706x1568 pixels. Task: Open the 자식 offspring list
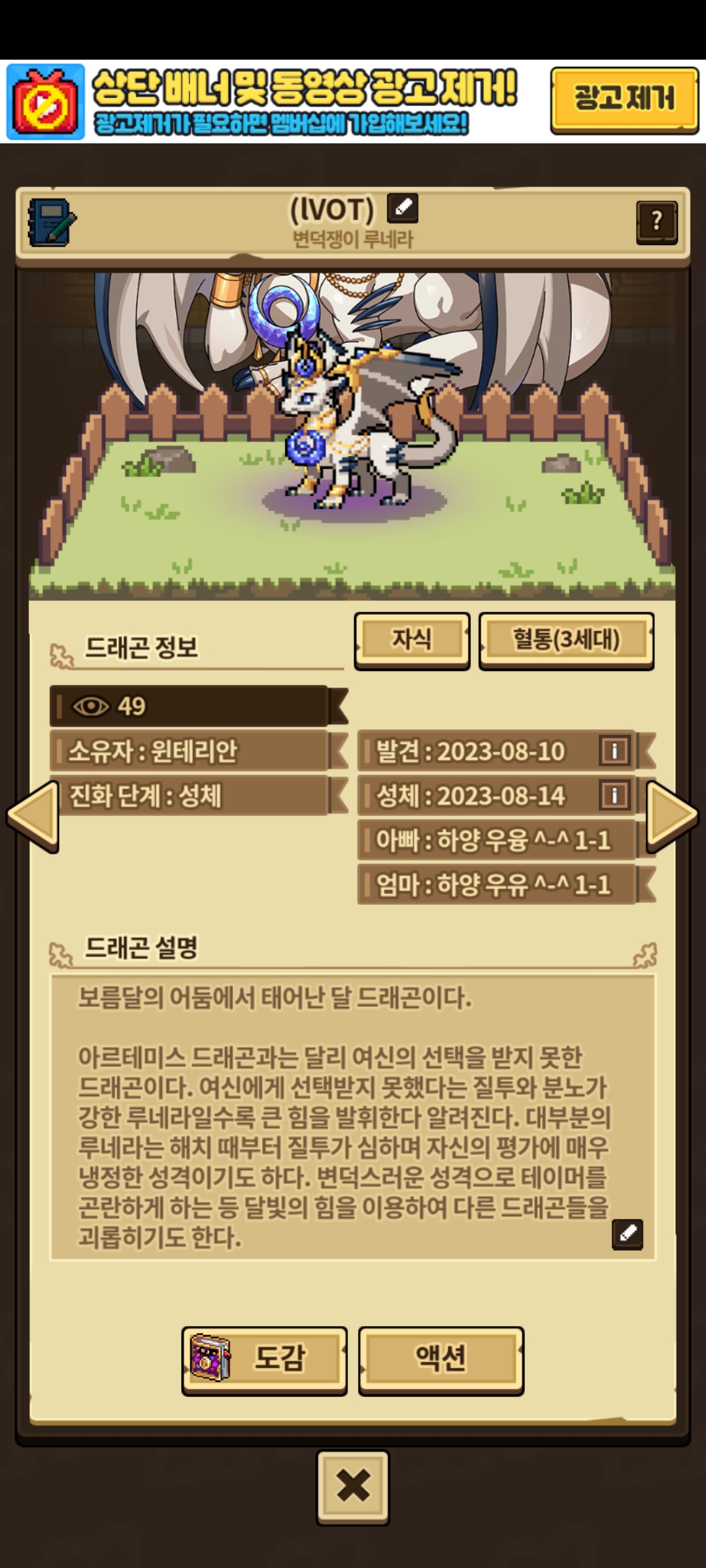pos(412,640)
